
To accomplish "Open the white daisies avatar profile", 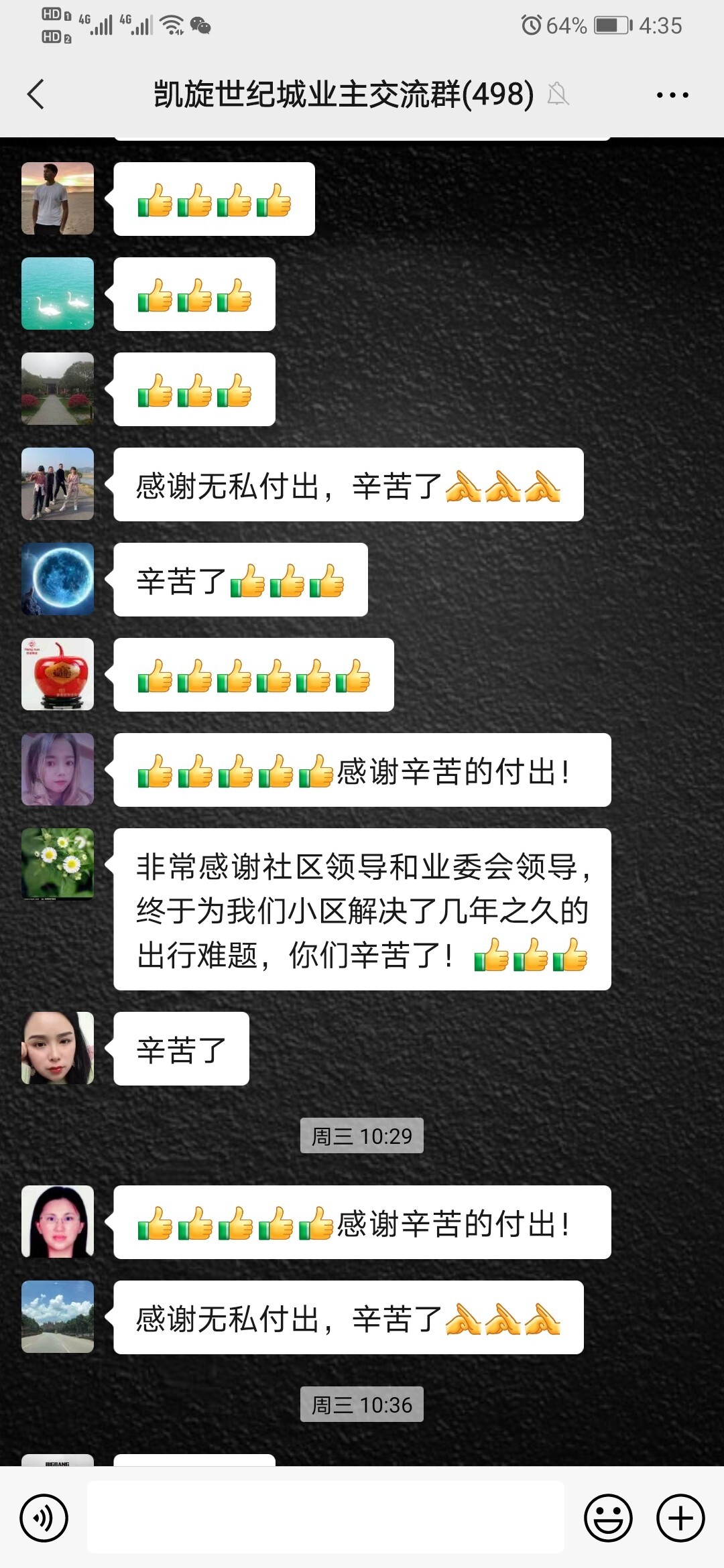I will [x=58, y=864].
